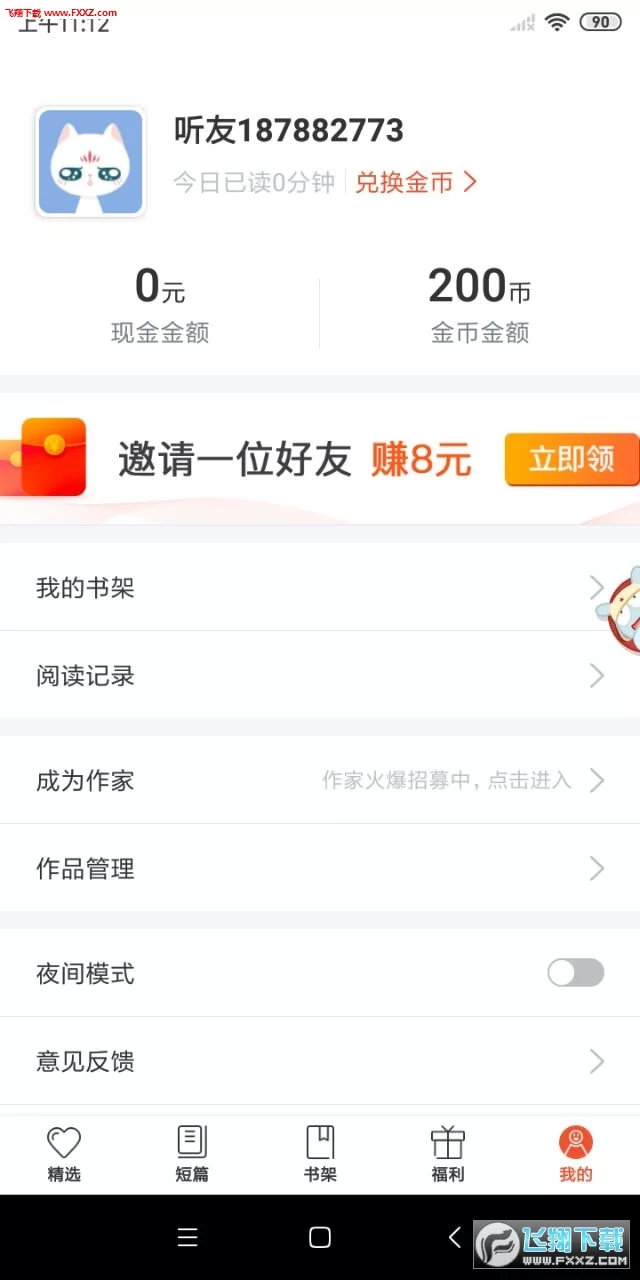The image size is (640, 1280).
Task: Select the 我的 tab
Action: click(x=576, y=1154)
